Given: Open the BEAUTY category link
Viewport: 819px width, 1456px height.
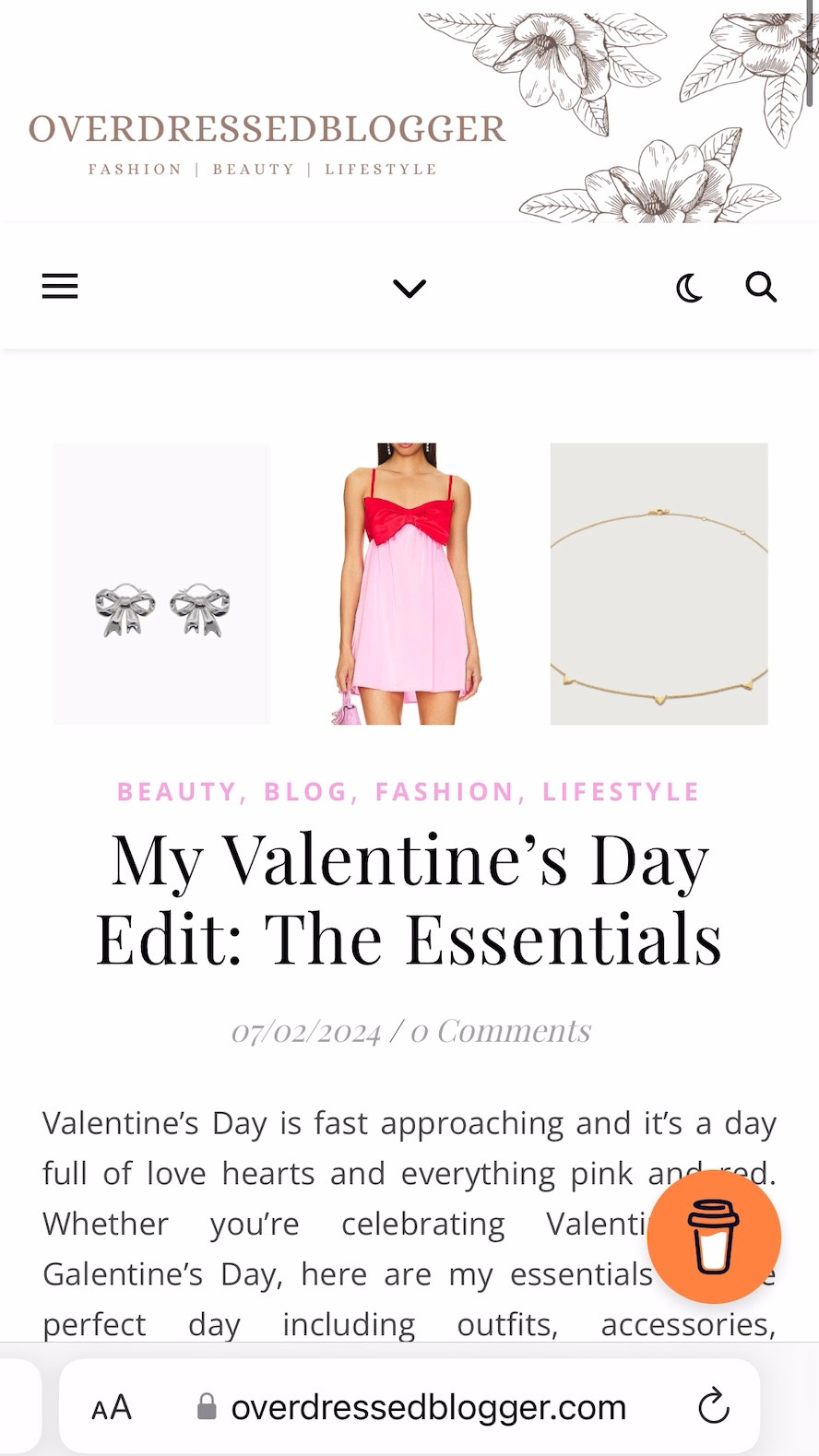Looking at the screenshot, I should click(175, 791).
